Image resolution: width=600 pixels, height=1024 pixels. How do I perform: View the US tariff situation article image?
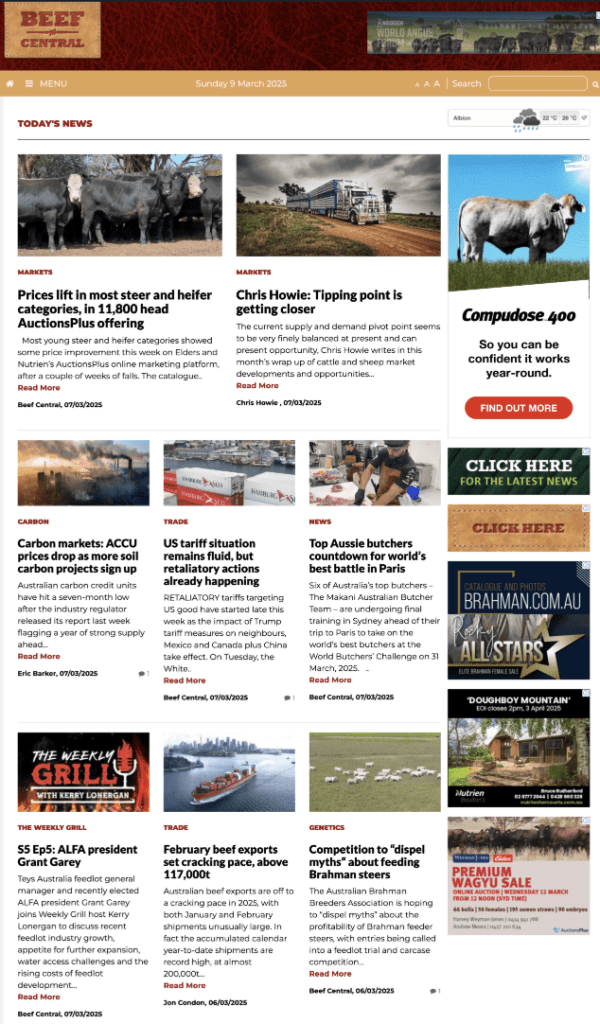click(229, 472)
